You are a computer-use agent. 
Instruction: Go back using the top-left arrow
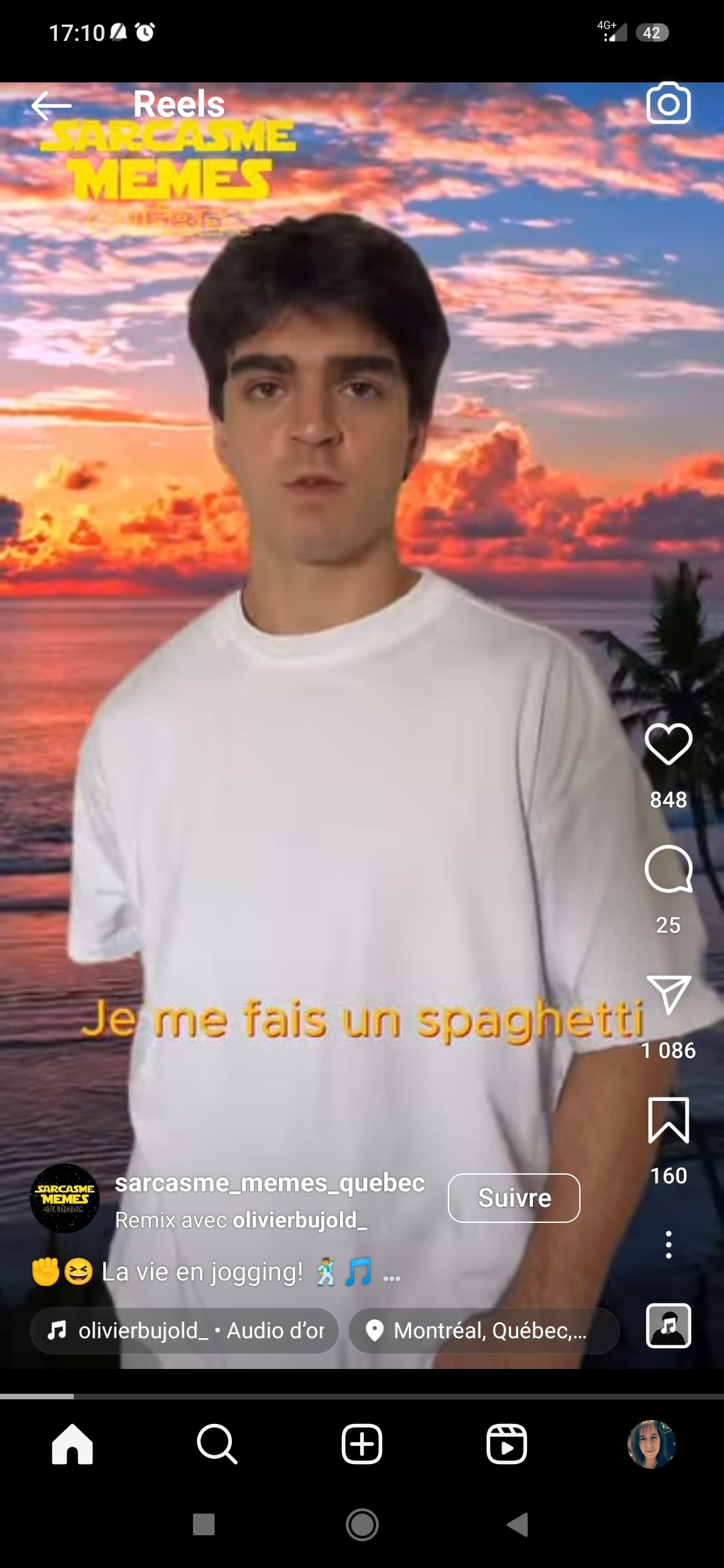click(52, 105)
